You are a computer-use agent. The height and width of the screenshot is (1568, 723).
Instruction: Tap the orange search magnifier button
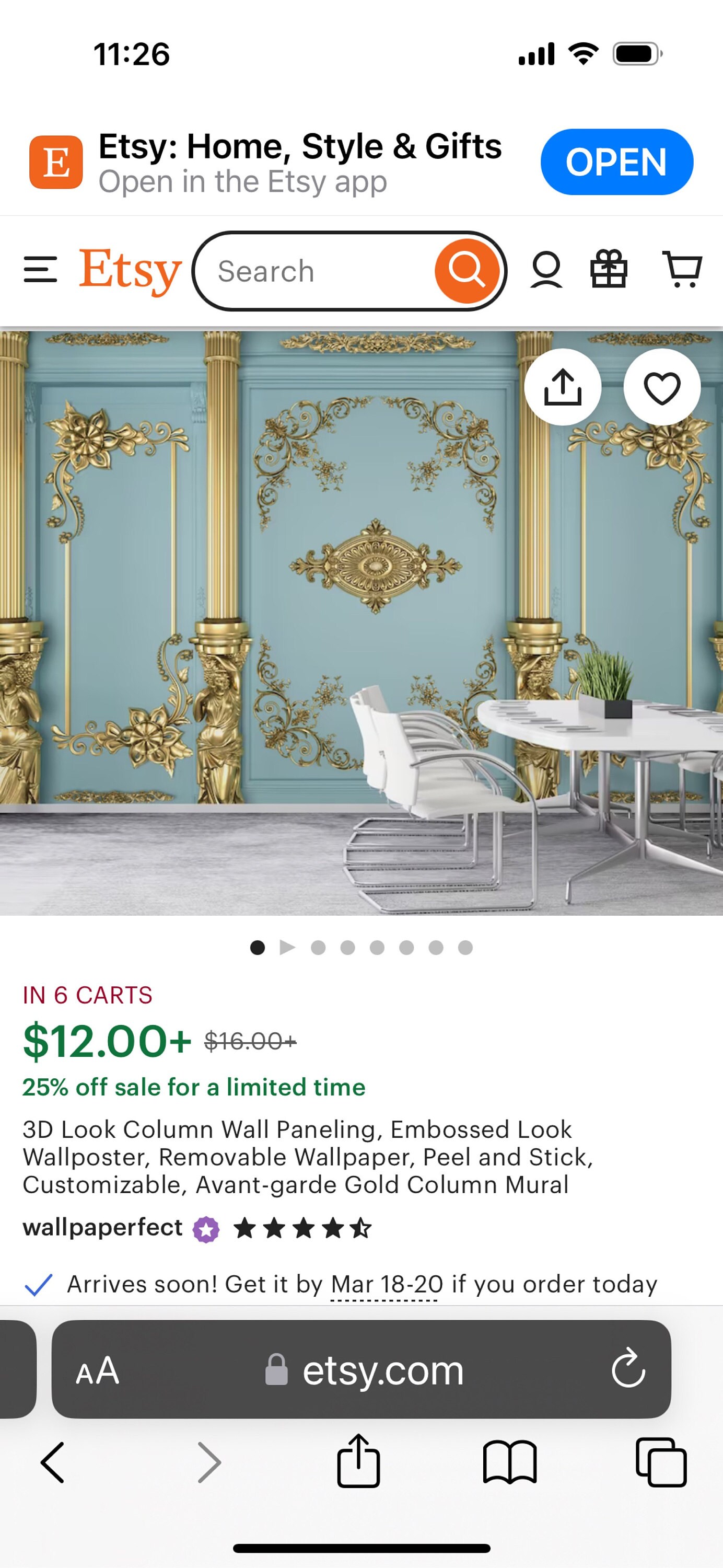point(467,271)
